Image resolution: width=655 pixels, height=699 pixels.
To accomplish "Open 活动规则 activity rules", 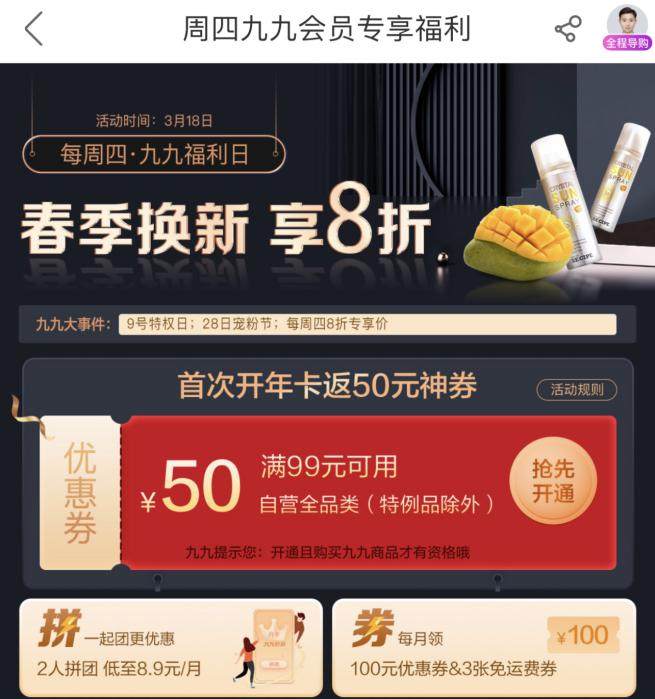I will [x=576, y=390].
